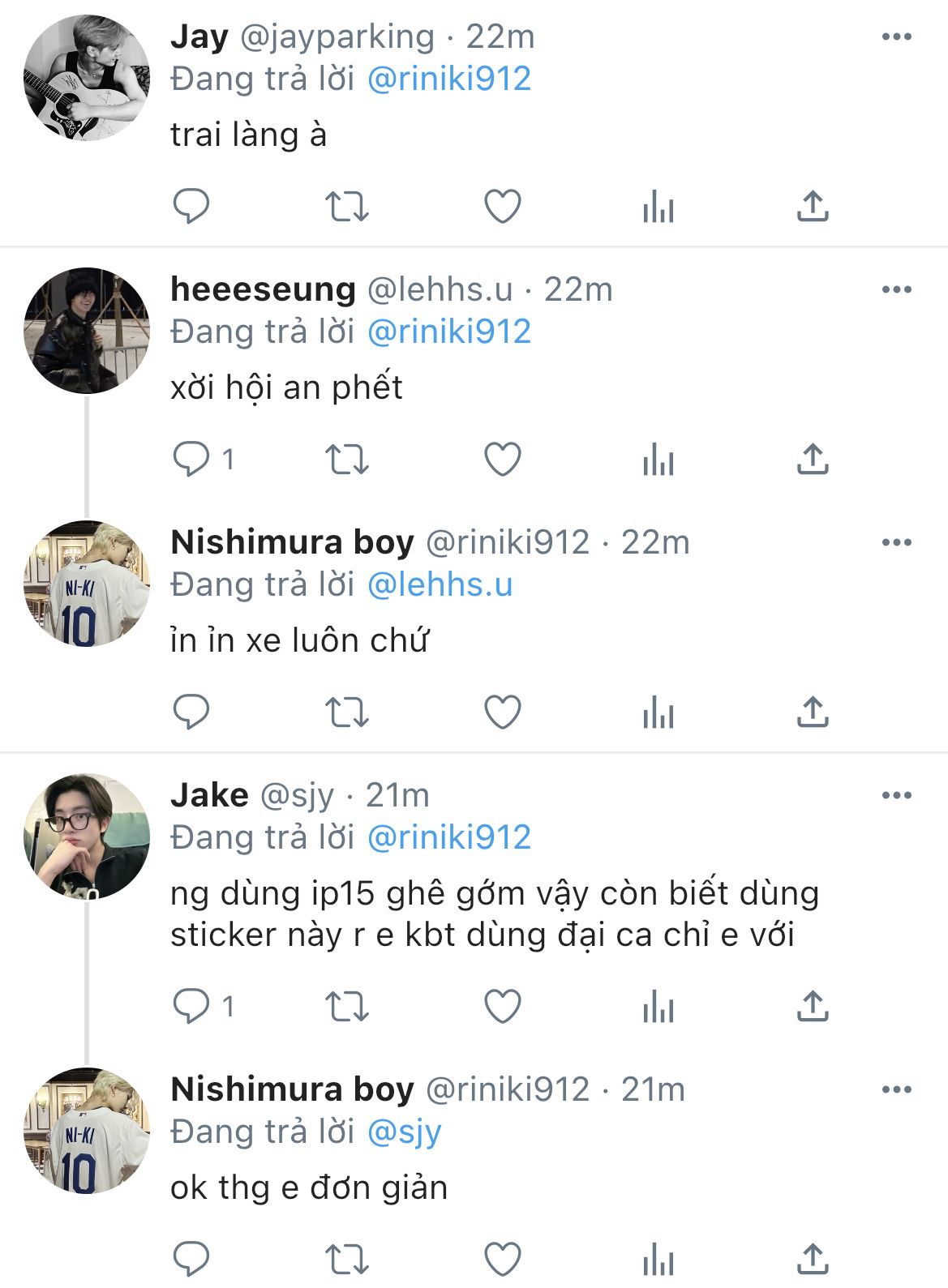Screen dimensions: 948x1288
Task: Share Jay's 'trai làng à' tweet
Action: [x=812, y=207]
